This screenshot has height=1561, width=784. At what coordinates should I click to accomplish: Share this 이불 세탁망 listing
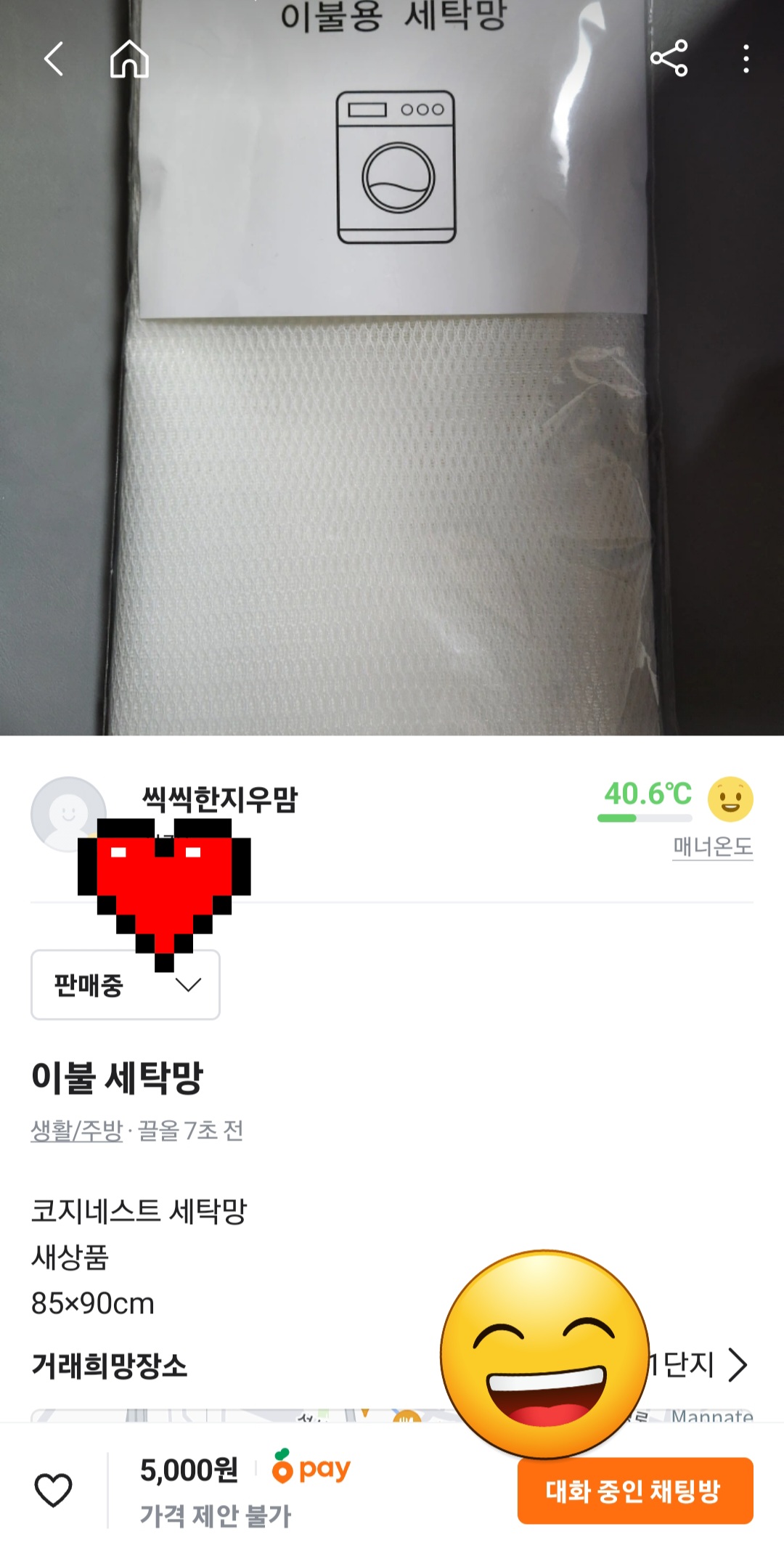[669, 59]
